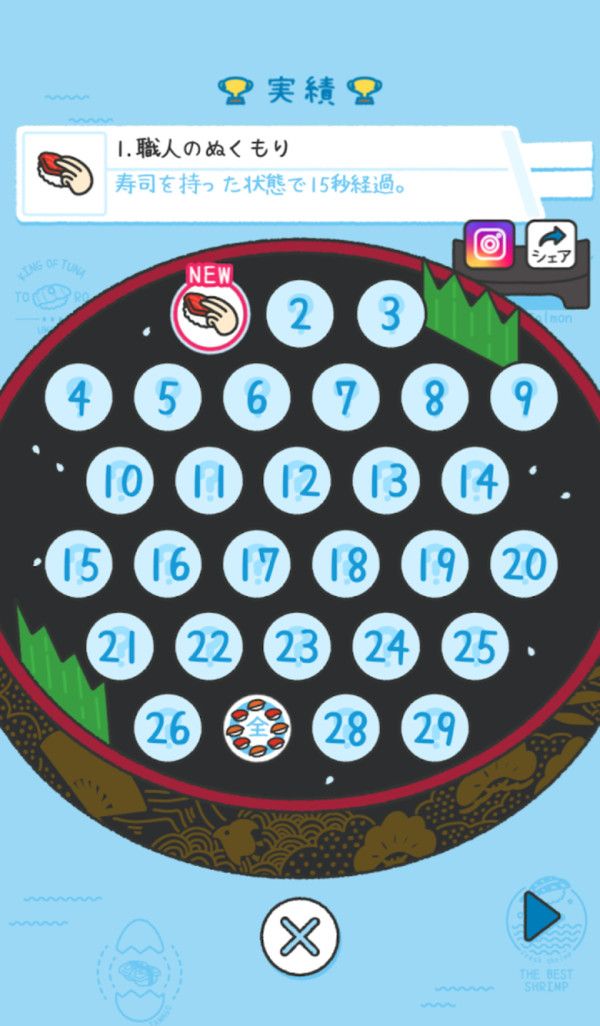Select locked achievement number 2
This screenshot has height=1026, width=600.
coord(298,313)
